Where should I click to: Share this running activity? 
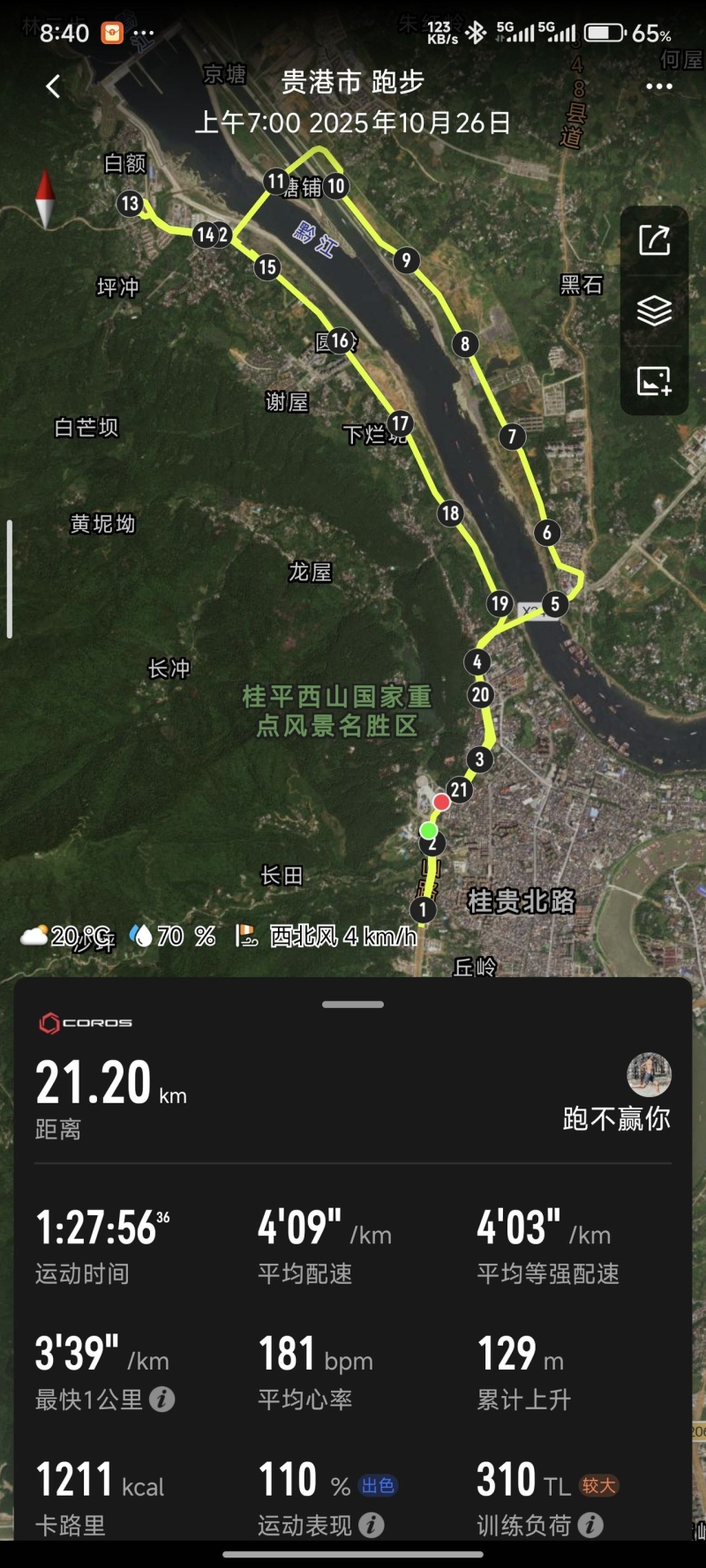(654, 240)
